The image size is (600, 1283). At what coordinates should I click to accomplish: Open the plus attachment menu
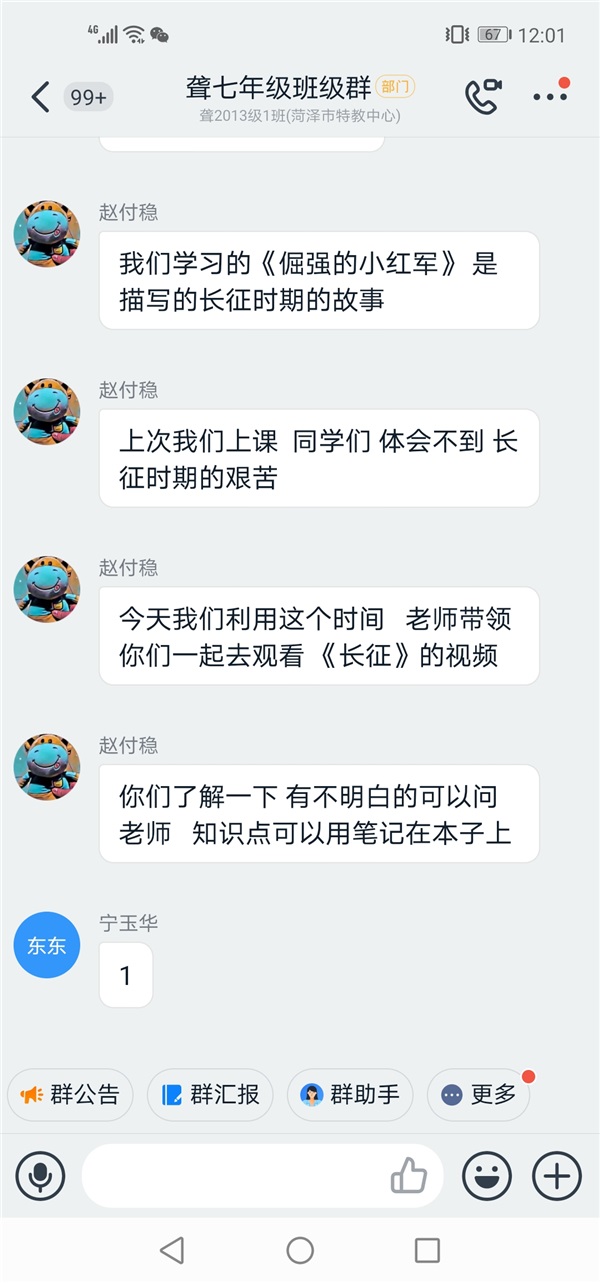point(556,1176)
